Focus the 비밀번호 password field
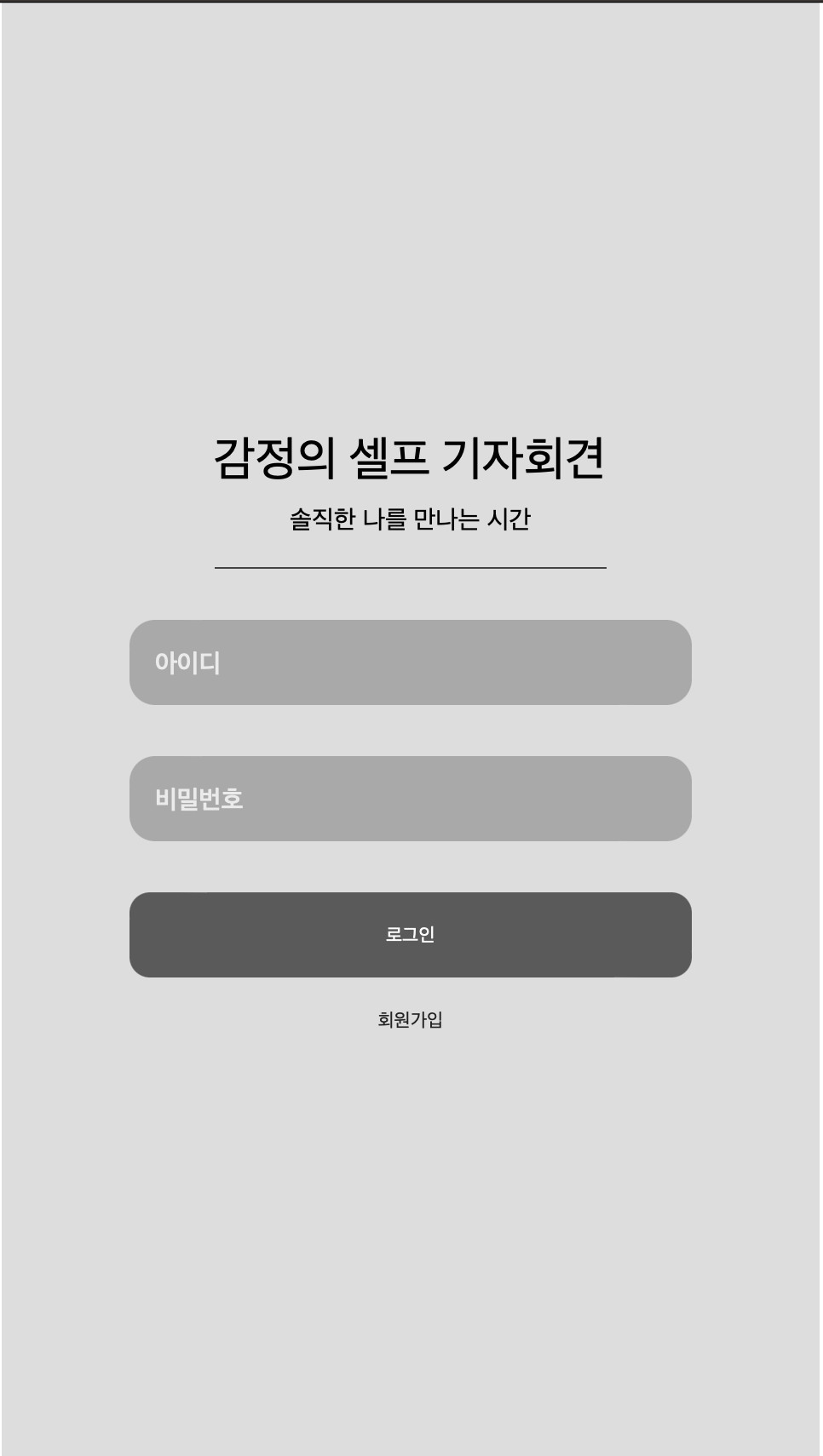This screenshot has width=823, height=1456. (410, 799)
